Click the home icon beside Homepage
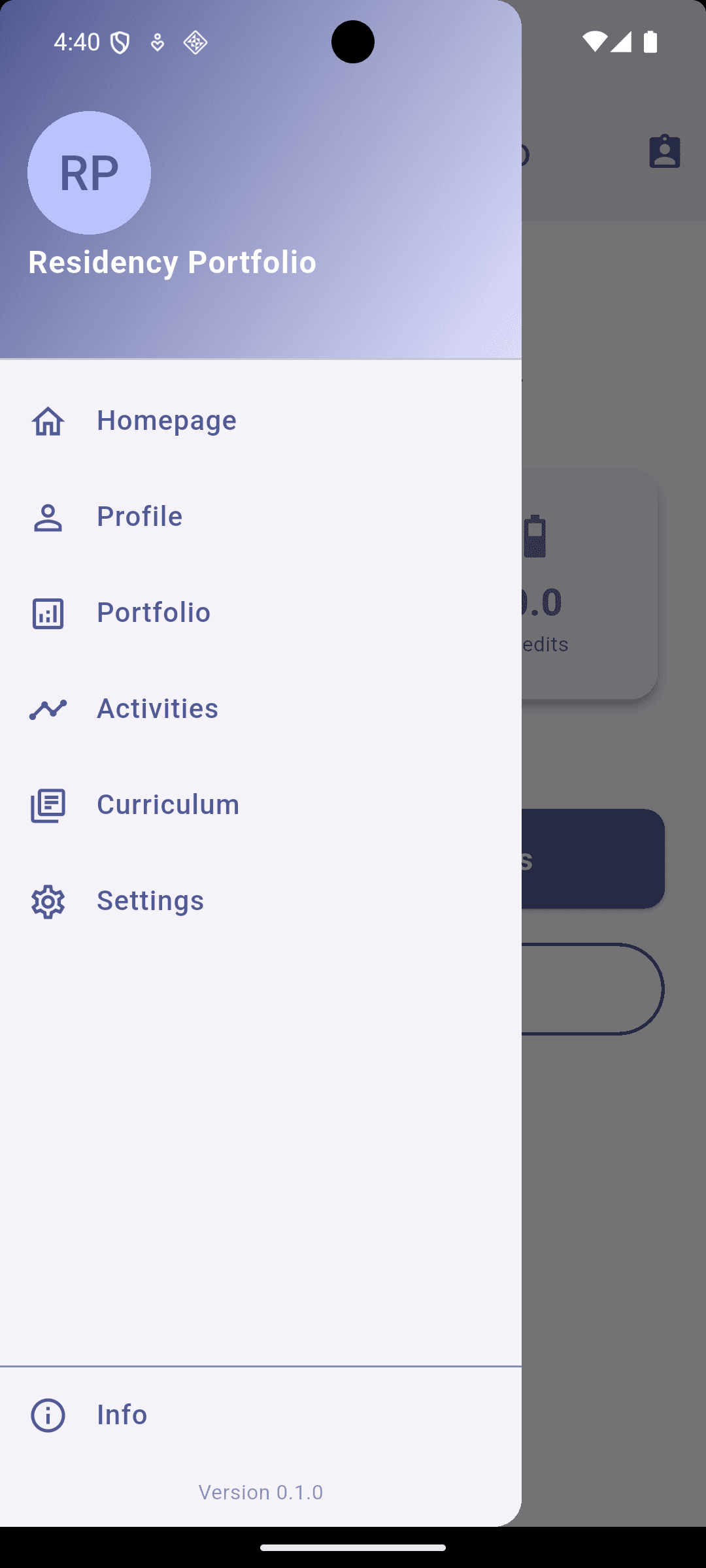Image resolution: width=706 pixels, height=1568 pixels. point(48,421)
